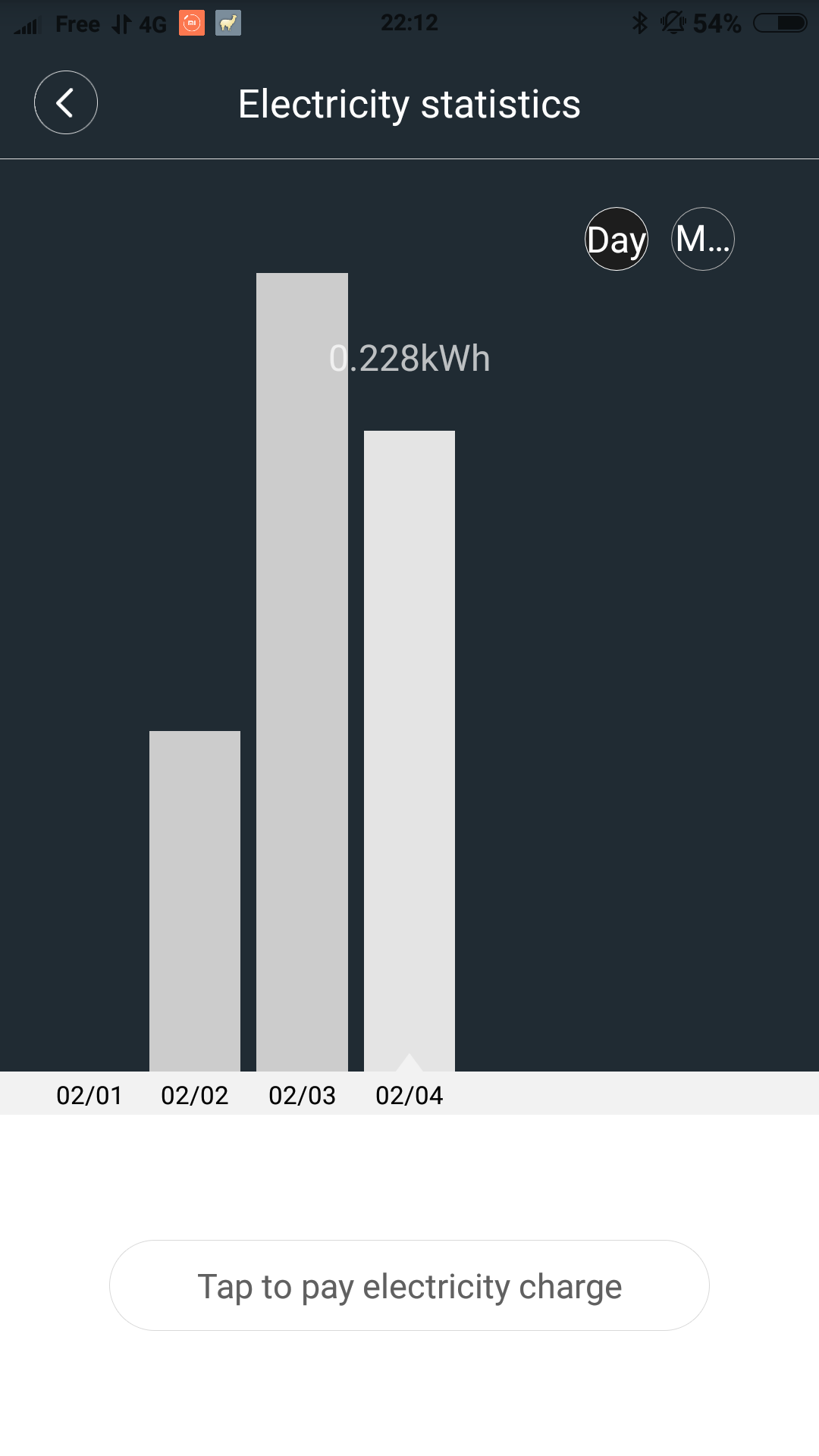The height and width of the screenshot is (1456, 819).
Task: Select the 02/03 bar
Action: tap(302, 672)
